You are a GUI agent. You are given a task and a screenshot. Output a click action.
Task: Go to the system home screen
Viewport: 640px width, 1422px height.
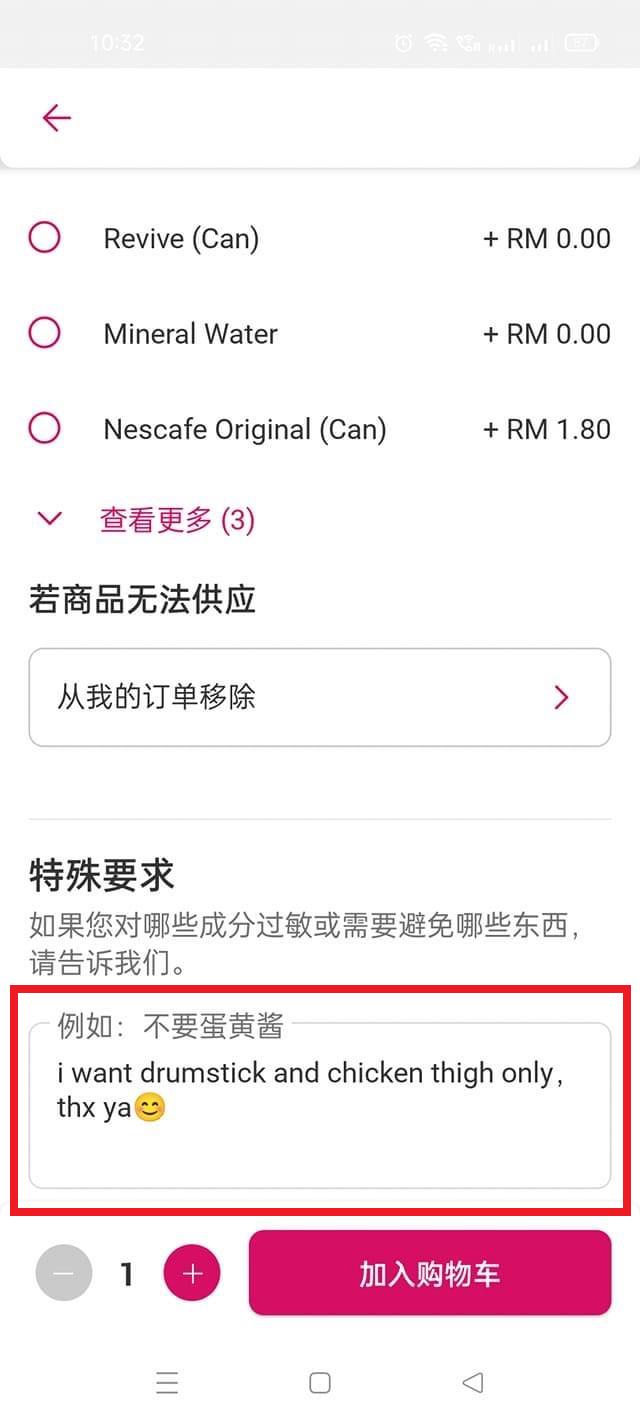click(x=320, y=1383)
